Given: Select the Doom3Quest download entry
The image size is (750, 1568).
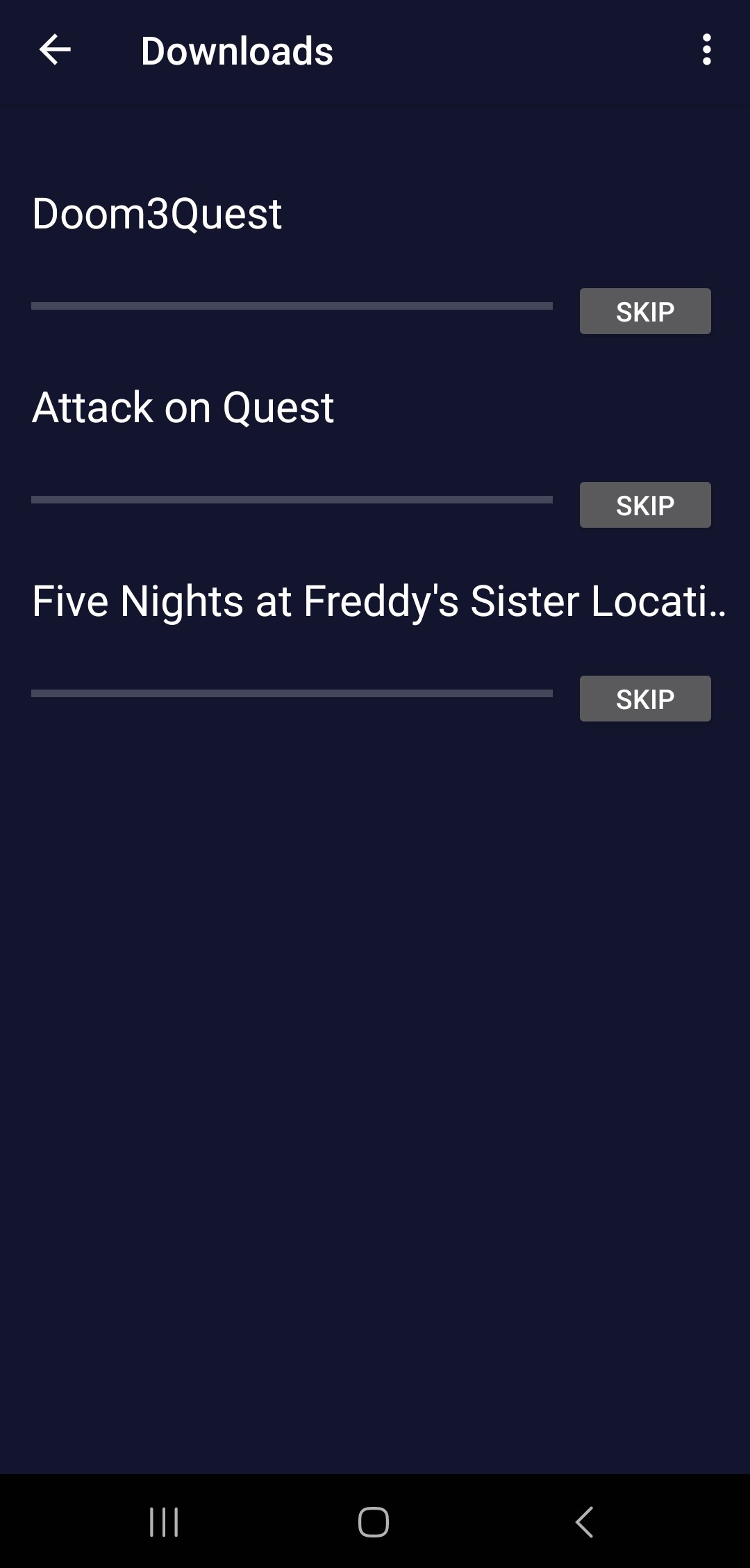Looking at the screenshot, I should tap(156, 213).
